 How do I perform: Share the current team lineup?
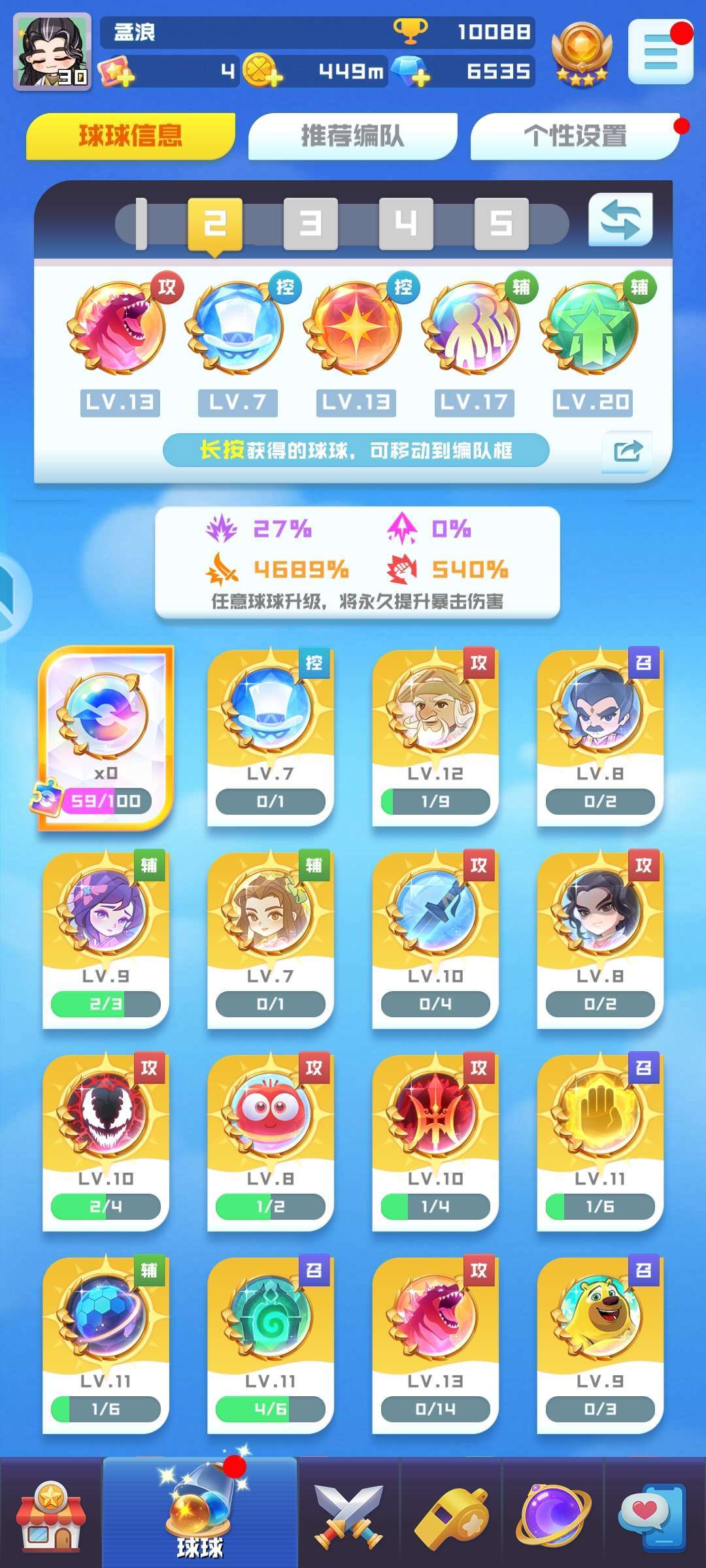628,451
